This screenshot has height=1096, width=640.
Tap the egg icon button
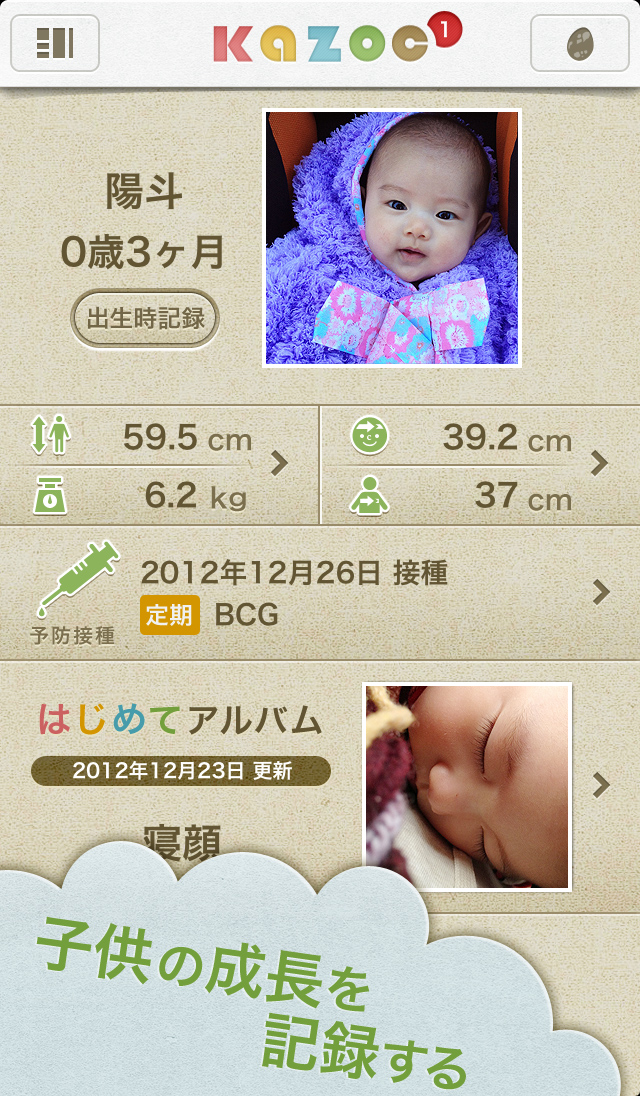[579, 43]
